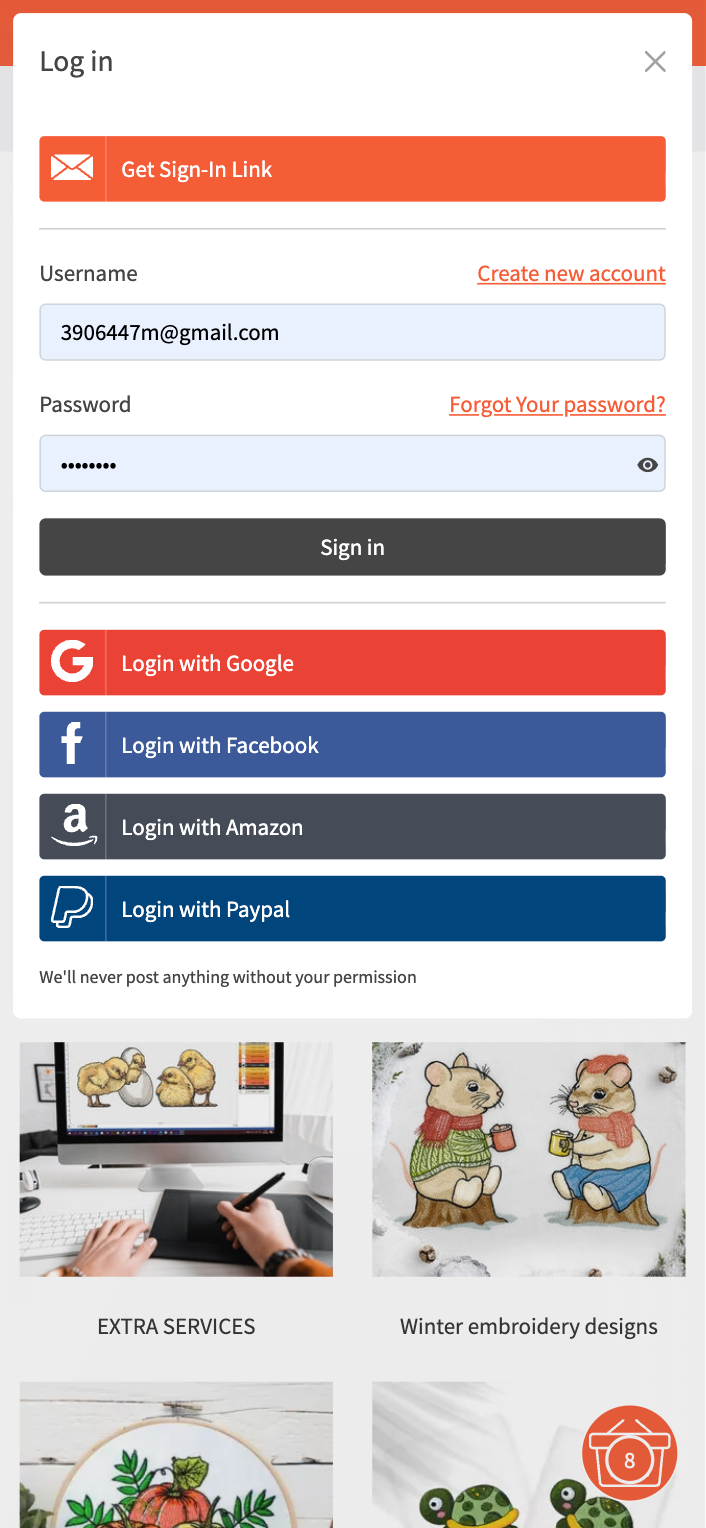Open the Create new account link

point(571,274)
